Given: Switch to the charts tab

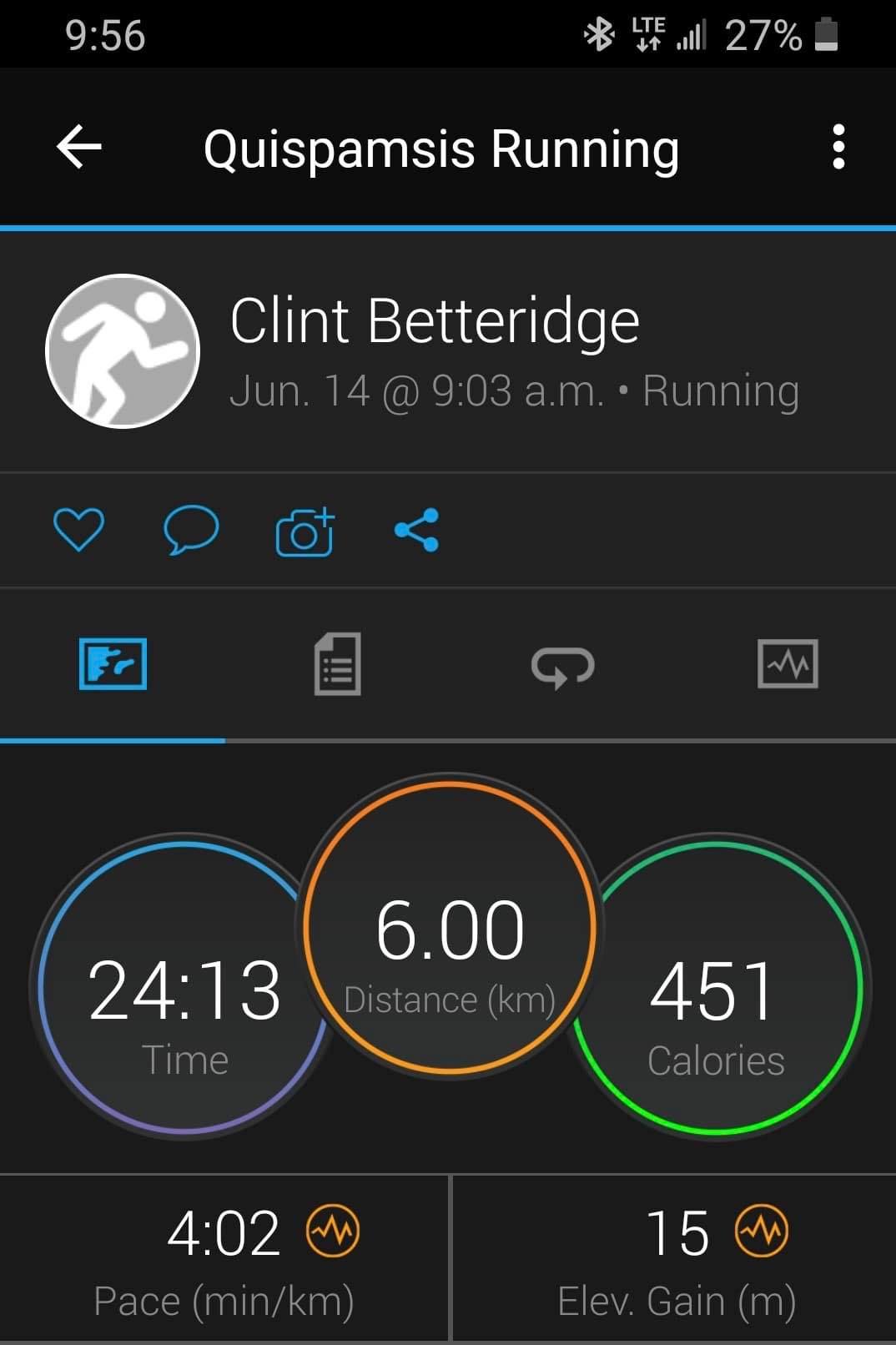Looking at the screenshot, I should click(787, 664).
